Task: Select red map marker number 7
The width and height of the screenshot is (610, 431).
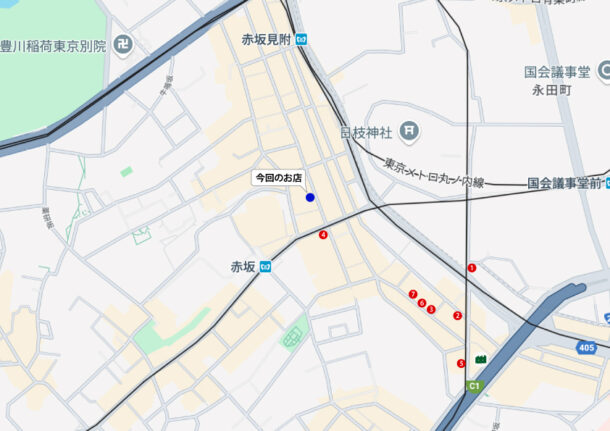Action: (x=413, y=294)
